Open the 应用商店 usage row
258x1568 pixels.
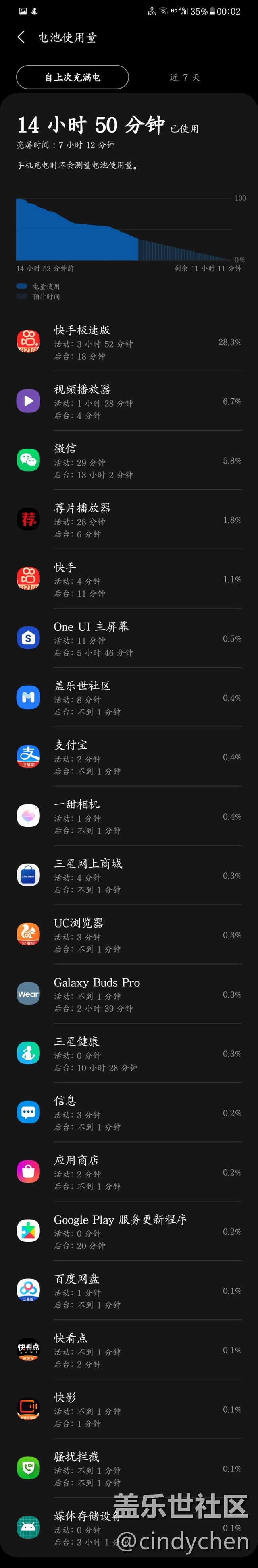129,1172
